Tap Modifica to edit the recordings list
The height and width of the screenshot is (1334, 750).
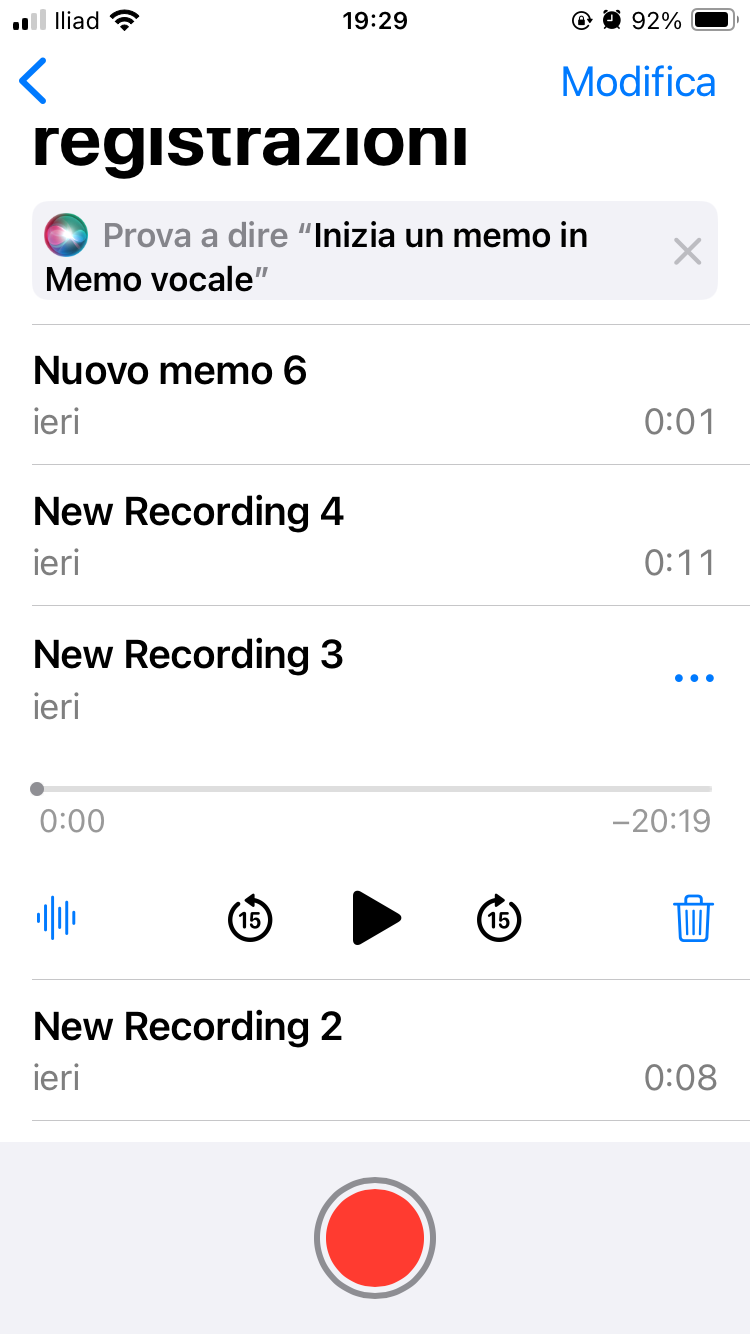[x=638, y=82]
